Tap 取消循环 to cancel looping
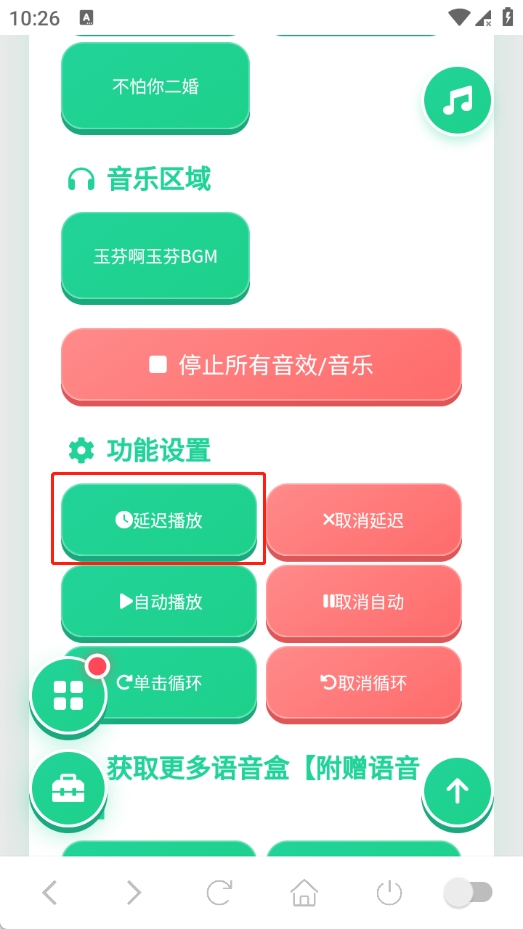This screenshot has width=523, height=929. point(364,683)
